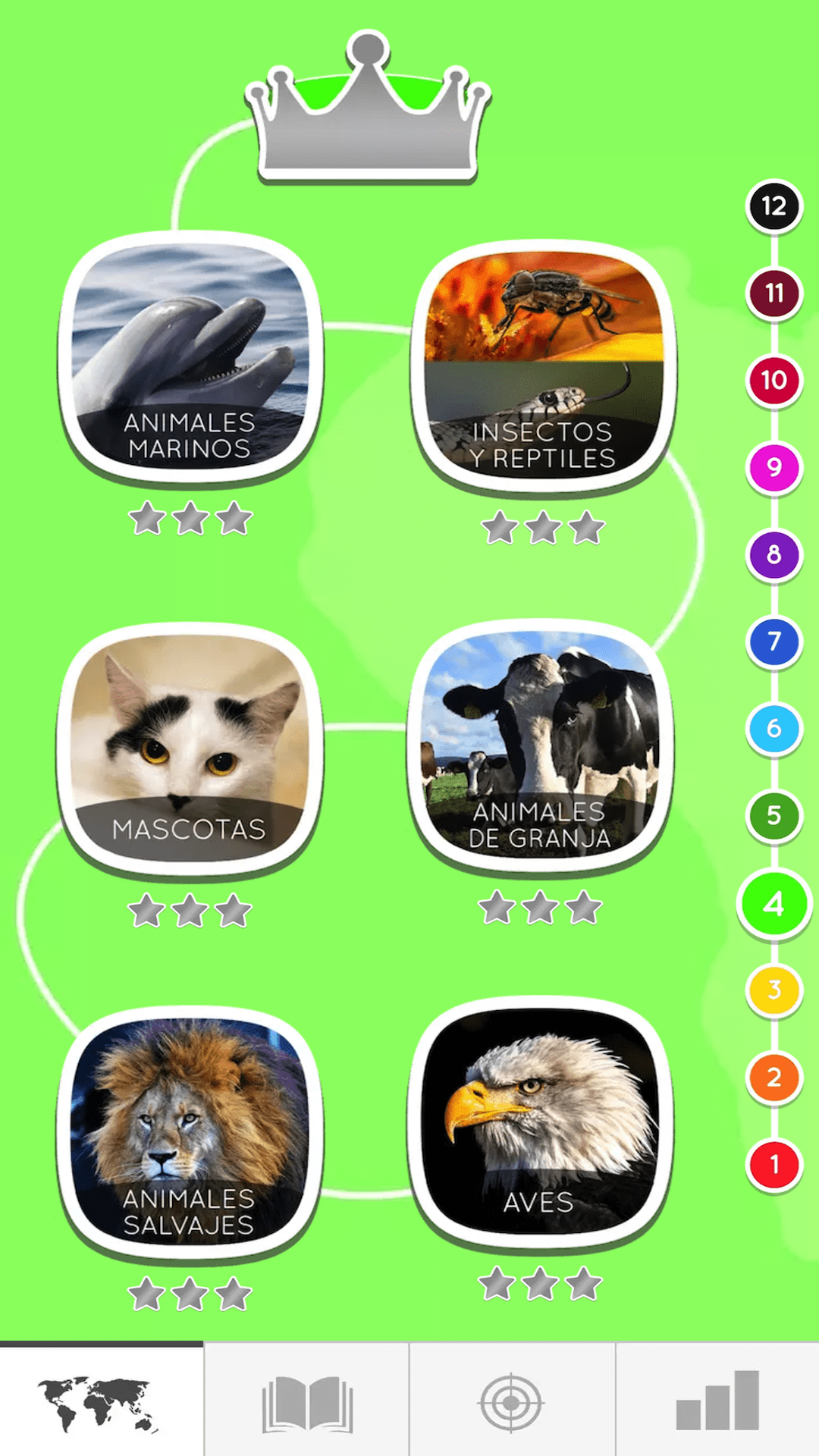819x1456 pixels.
Task: Select level 3
Action: click(x=773, y=990)
